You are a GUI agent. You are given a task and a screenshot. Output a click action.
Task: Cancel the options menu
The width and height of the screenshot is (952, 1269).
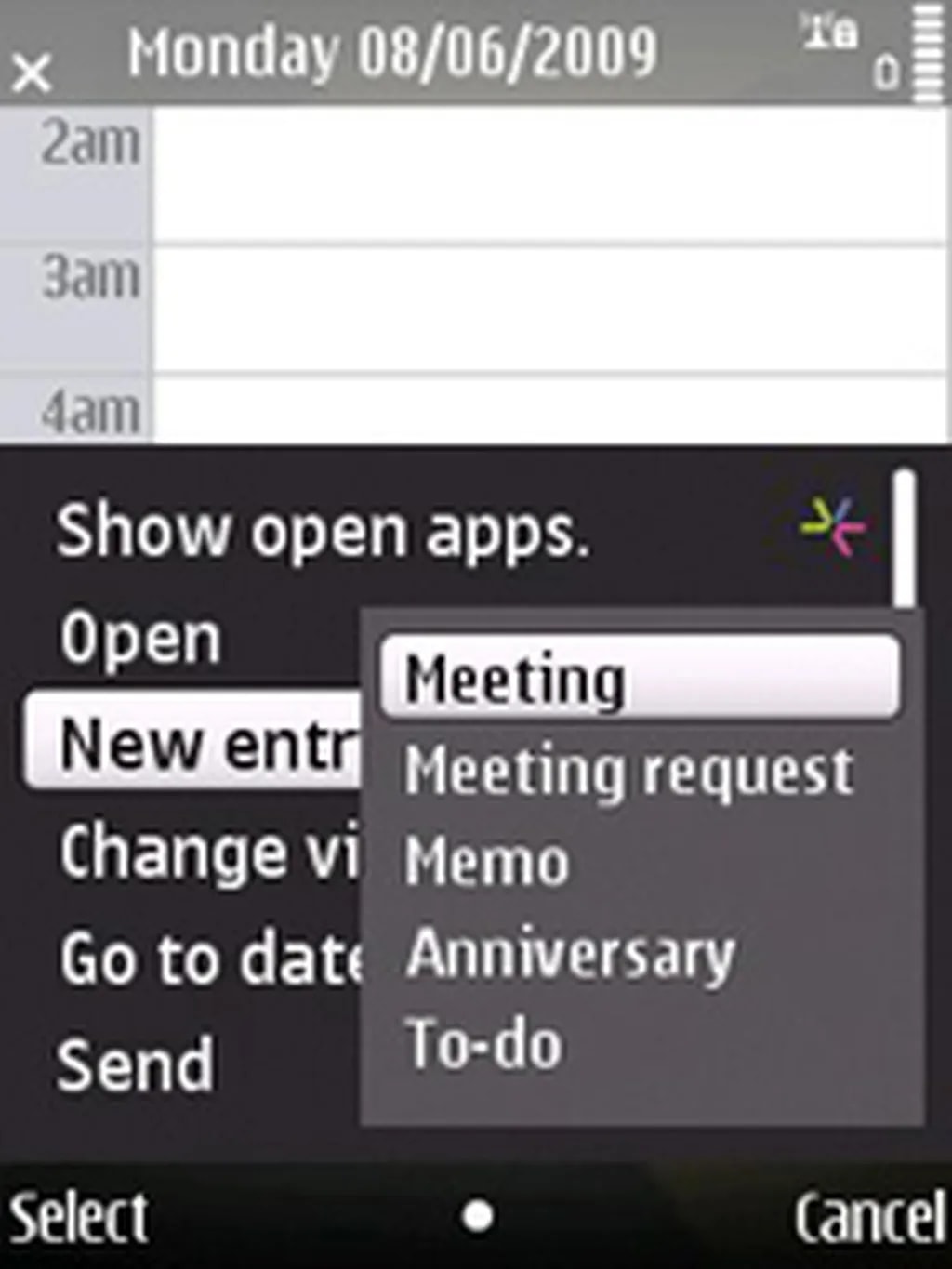[868, 1216]
